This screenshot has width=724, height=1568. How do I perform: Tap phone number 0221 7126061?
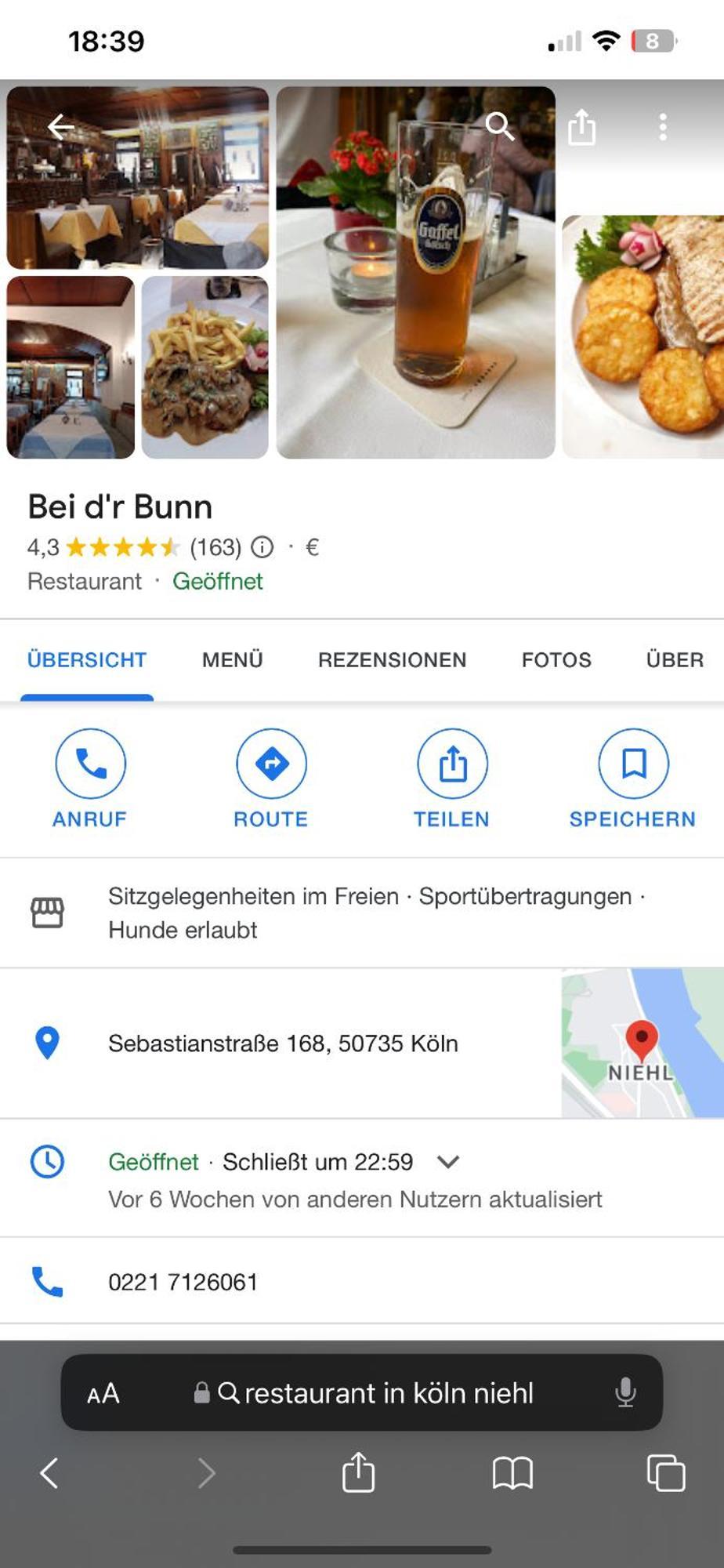pos(183,1282)
